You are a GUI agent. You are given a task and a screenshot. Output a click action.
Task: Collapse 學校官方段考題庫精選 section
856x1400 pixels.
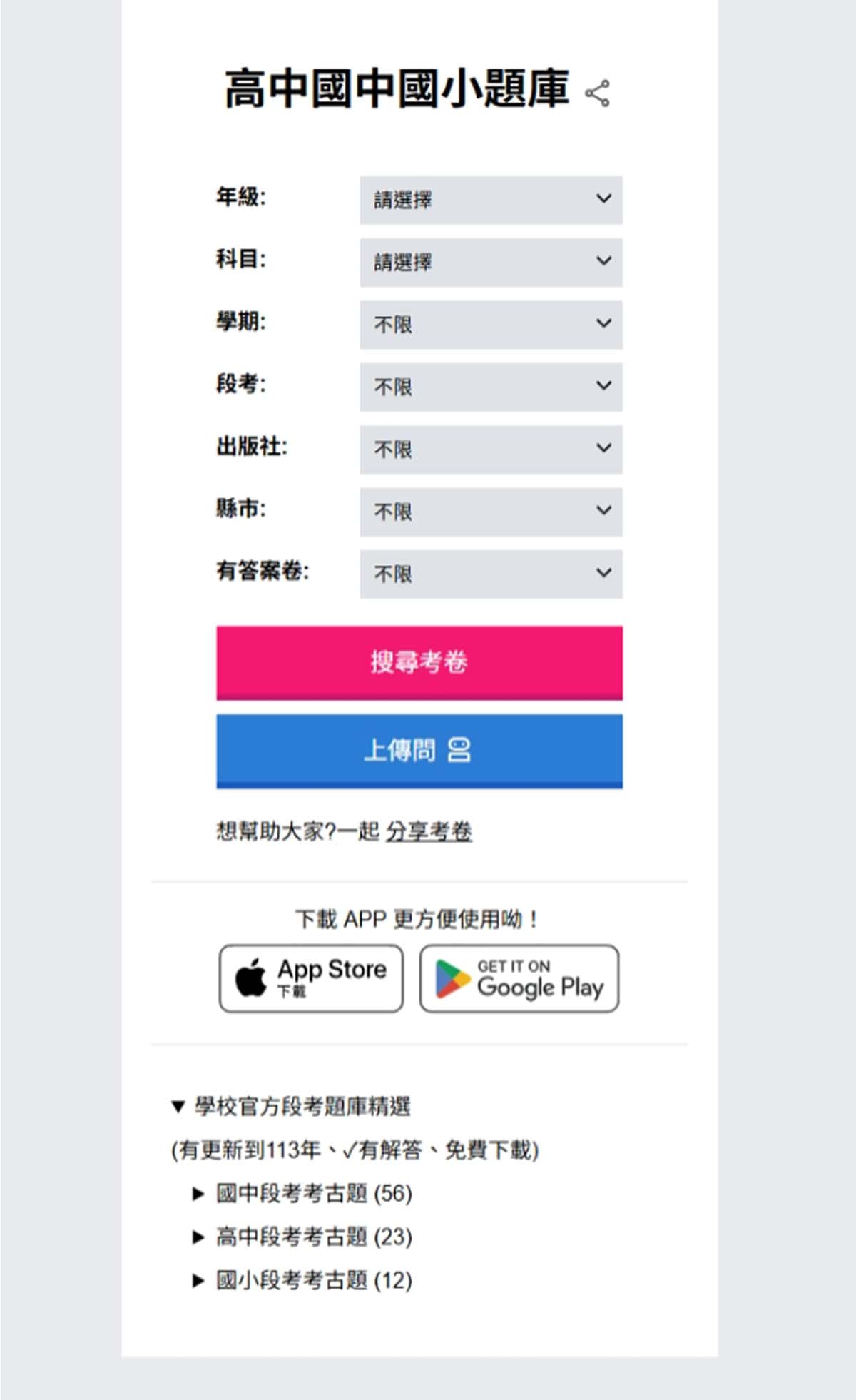(292, 1107)
